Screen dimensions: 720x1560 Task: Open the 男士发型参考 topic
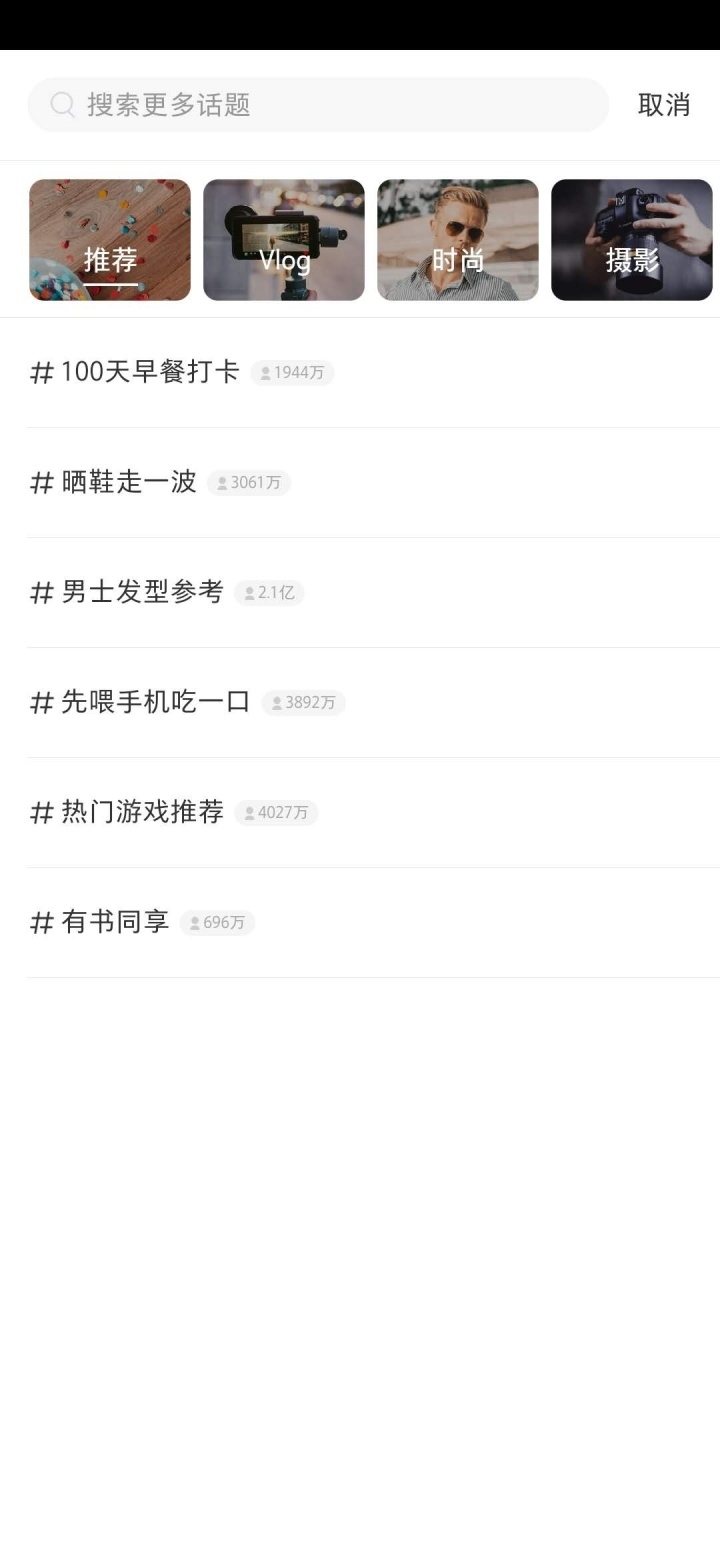point(373,593)
